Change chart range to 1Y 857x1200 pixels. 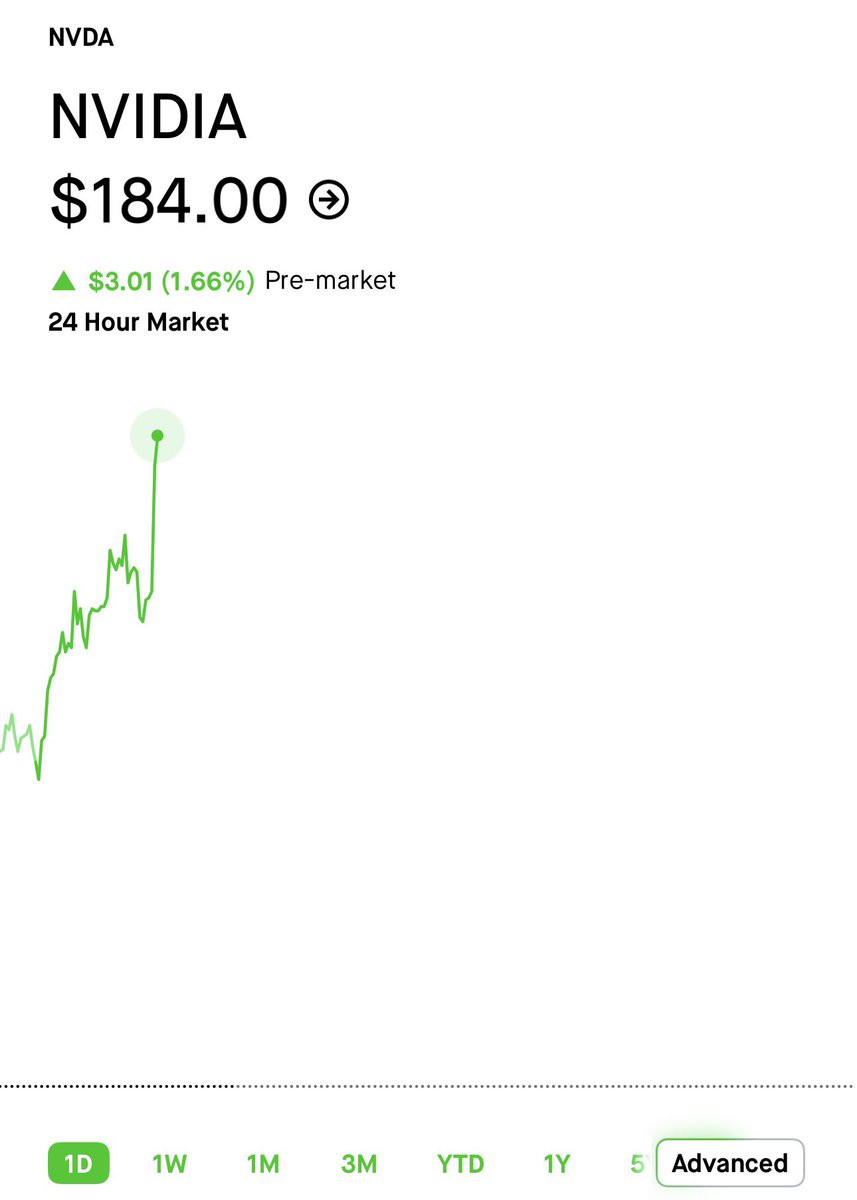557,1164
